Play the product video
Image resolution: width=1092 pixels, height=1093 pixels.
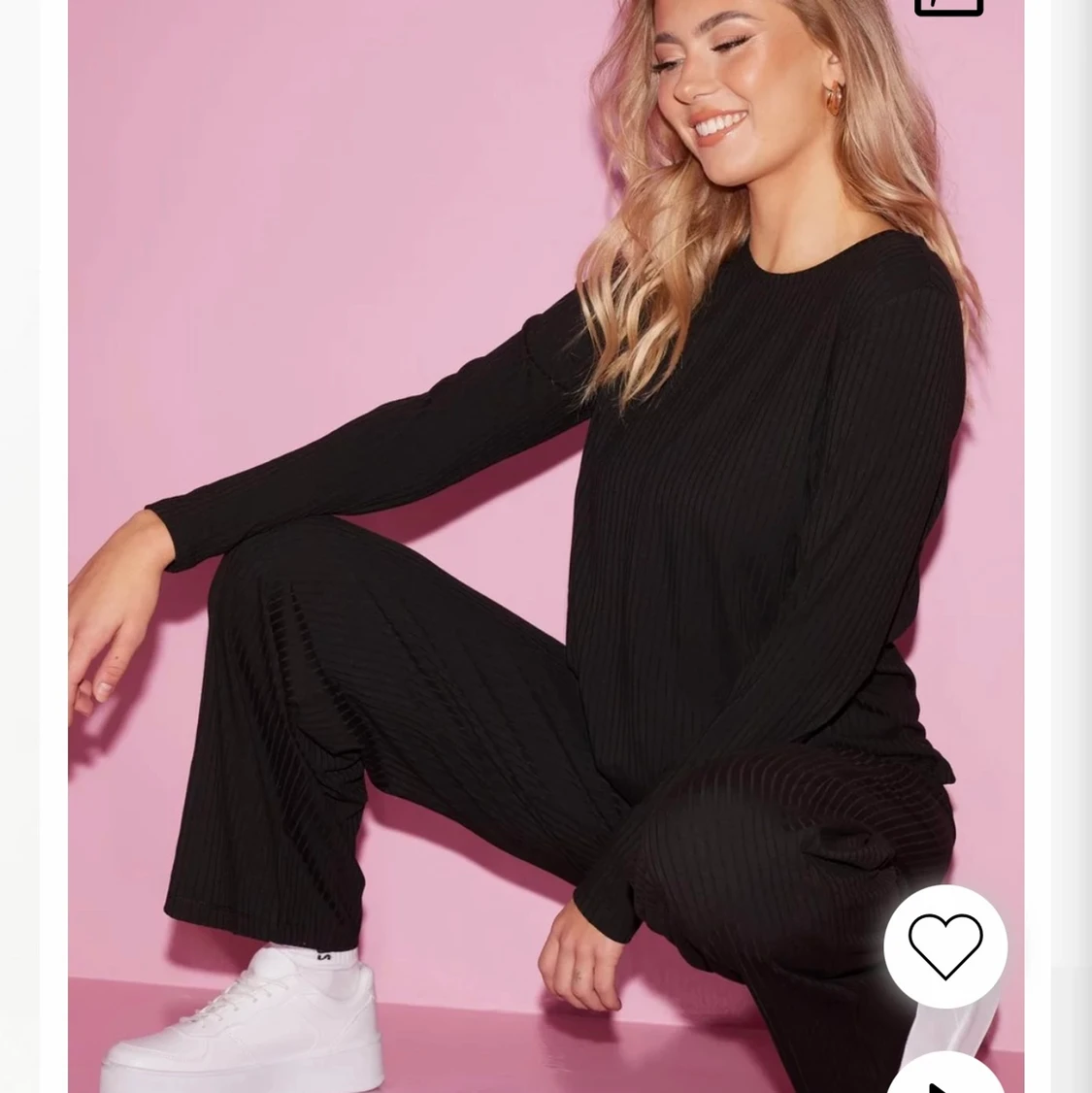[x=943, y=1079]
